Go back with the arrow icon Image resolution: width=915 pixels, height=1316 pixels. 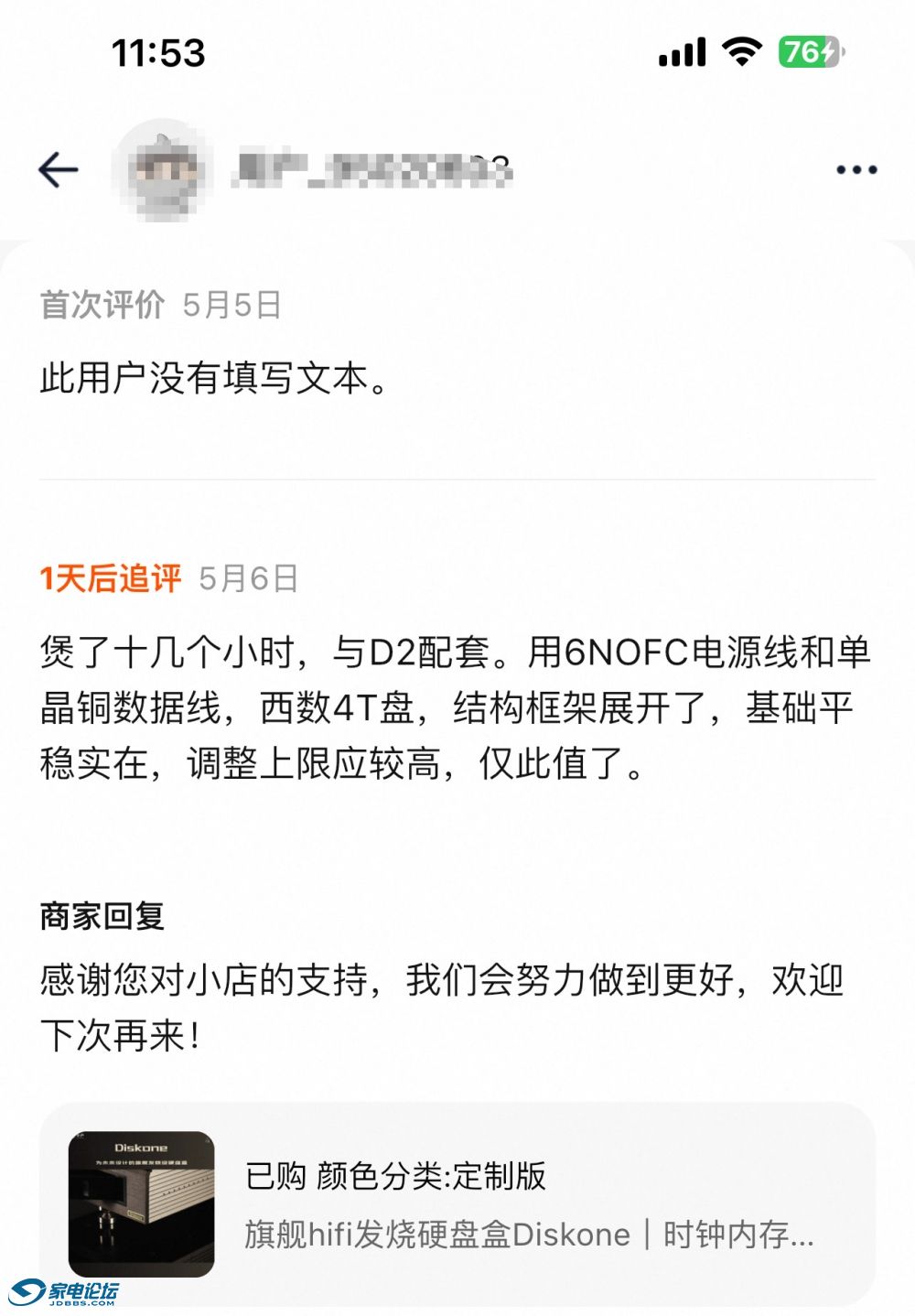[x=58, y=170]
